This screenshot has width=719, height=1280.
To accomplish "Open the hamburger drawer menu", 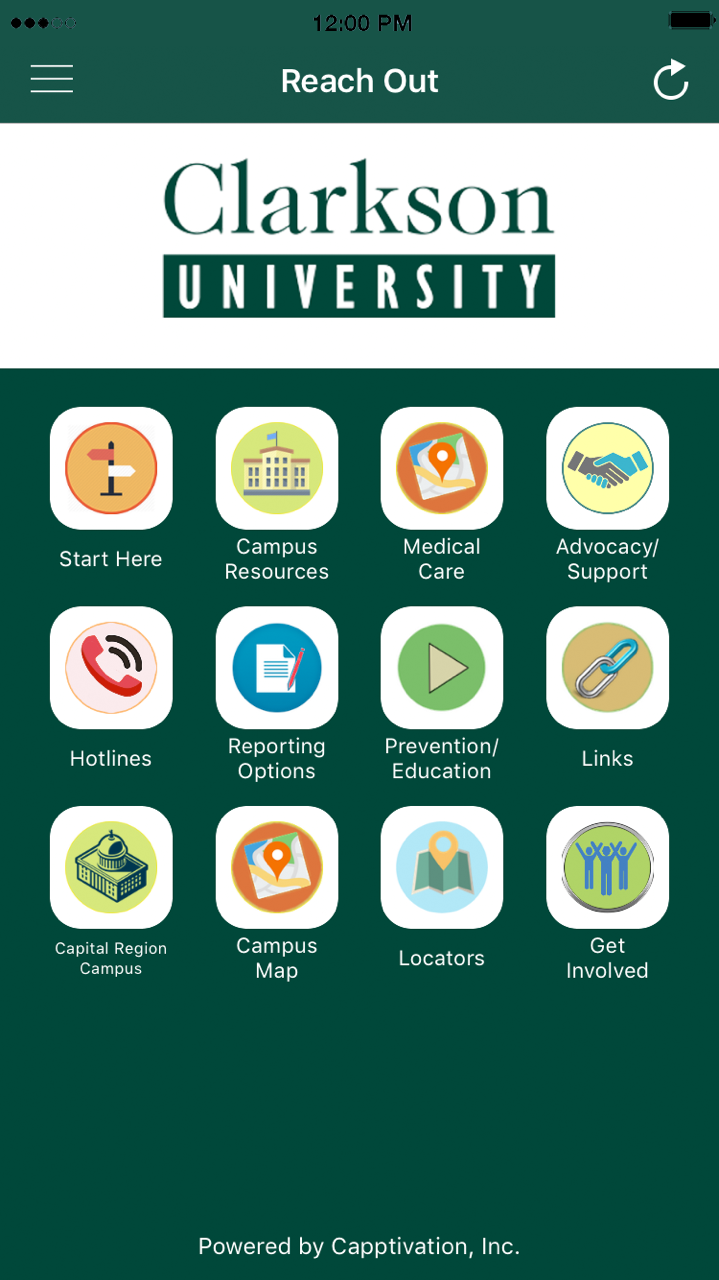I will (52, 79).
